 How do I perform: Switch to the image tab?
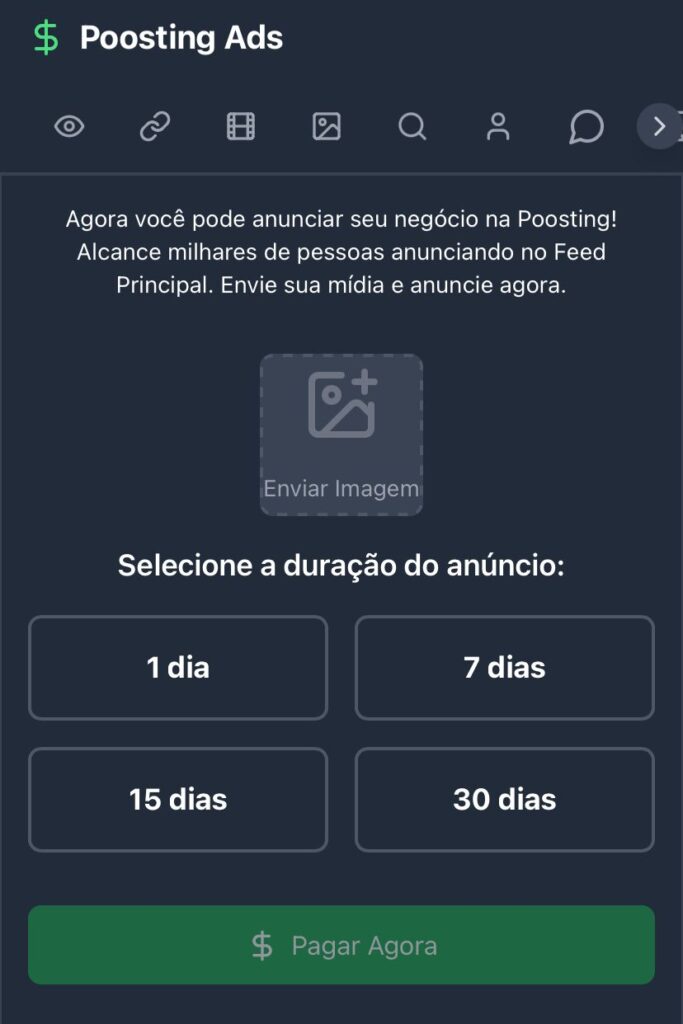coord(327,127)
